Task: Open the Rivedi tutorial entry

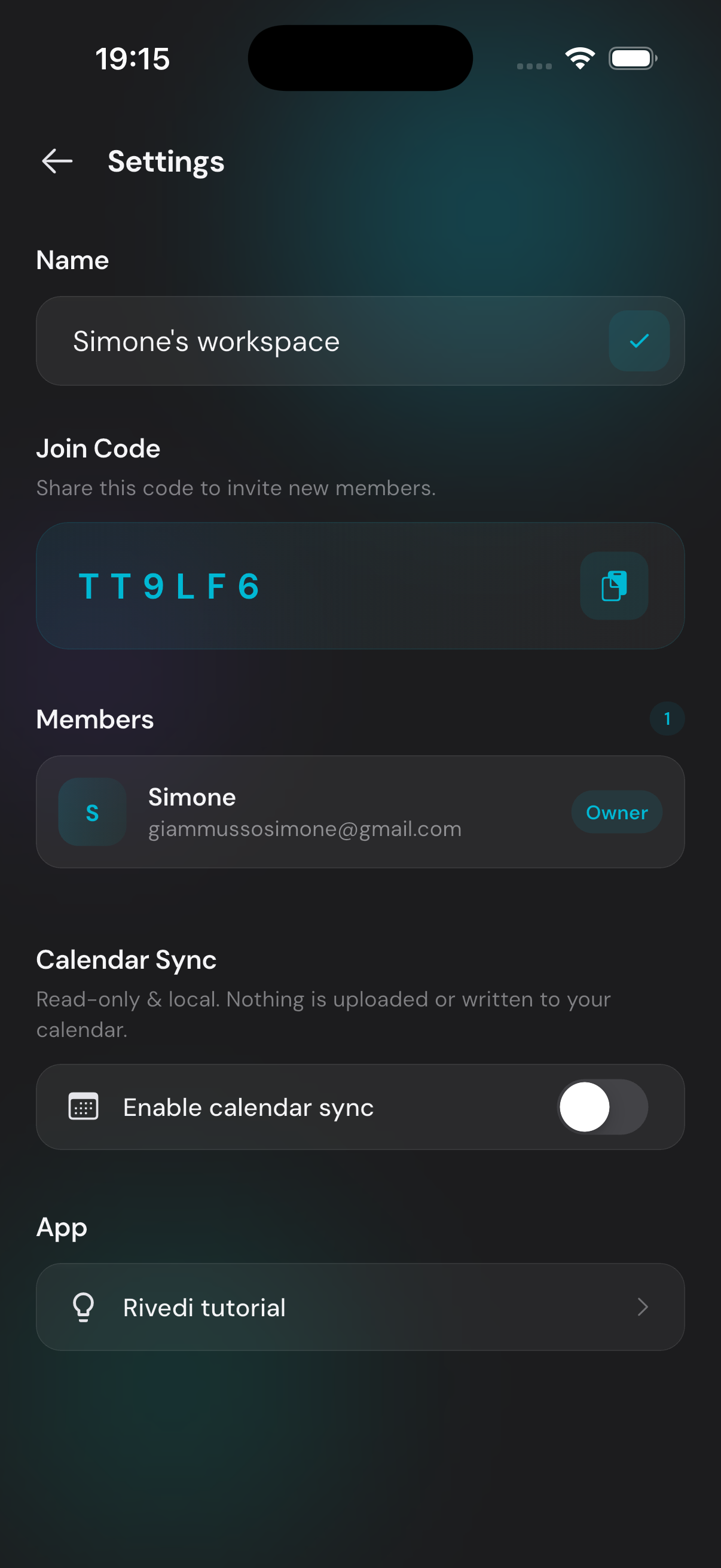Action: [x=361, y=1307]
